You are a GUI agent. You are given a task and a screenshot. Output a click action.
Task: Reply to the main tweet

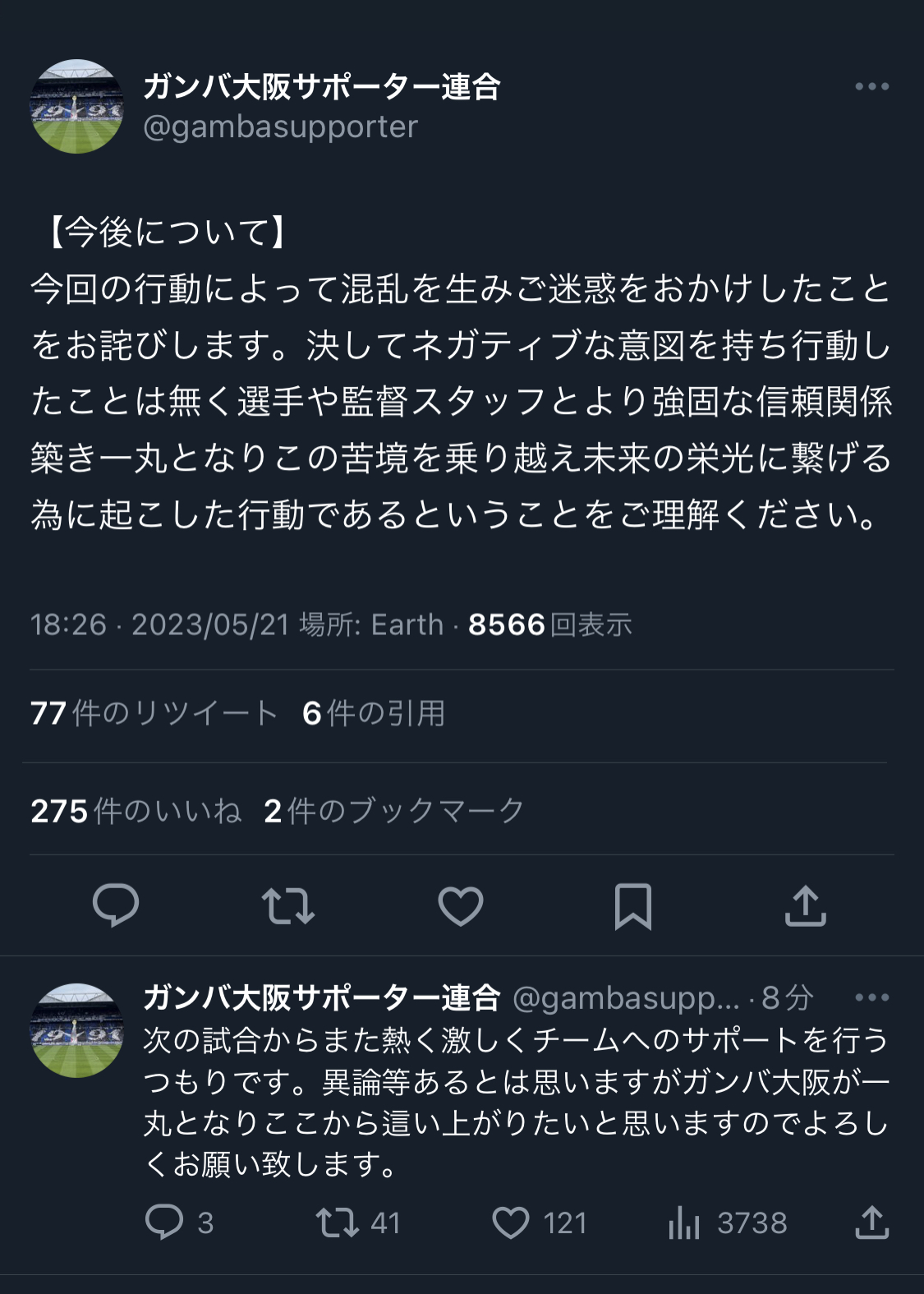tap(116, 906)
